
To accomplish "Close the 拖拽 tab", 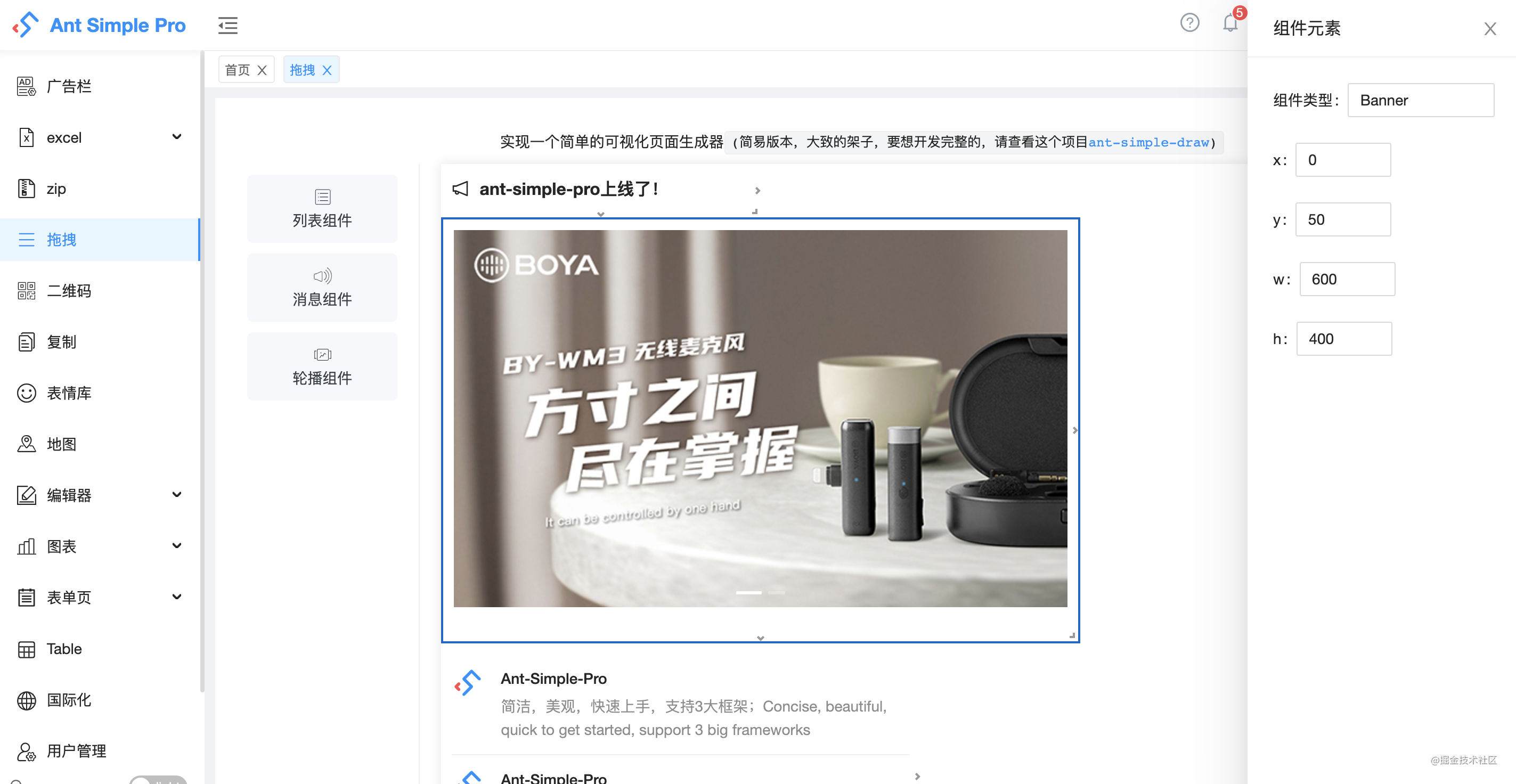I will [x=327, y=71].
